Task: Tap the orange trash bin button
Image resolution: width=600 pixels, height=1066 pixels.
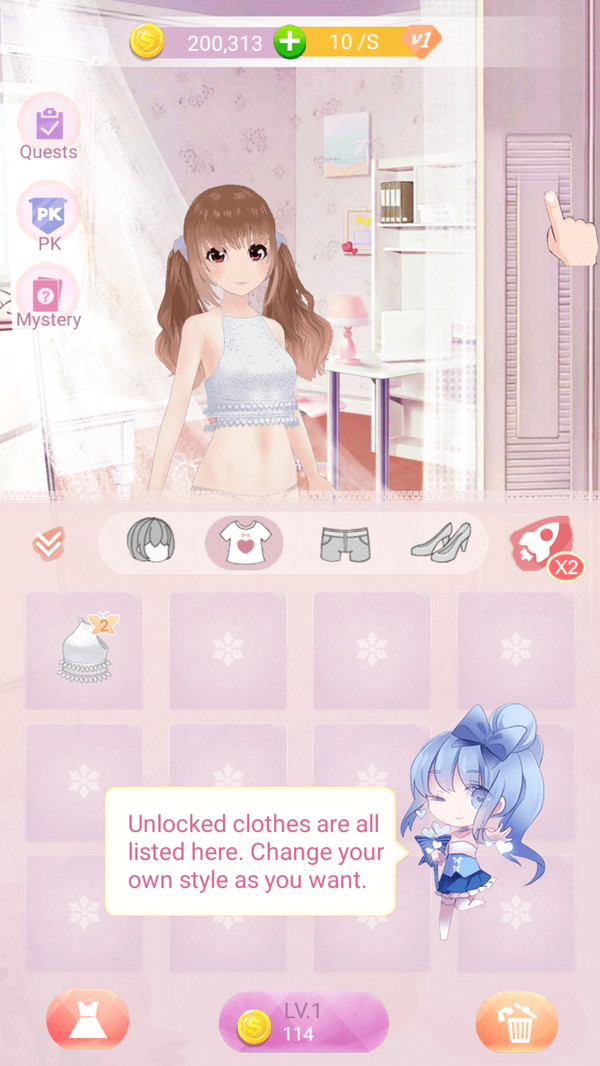Action: tap(516, 1021)
